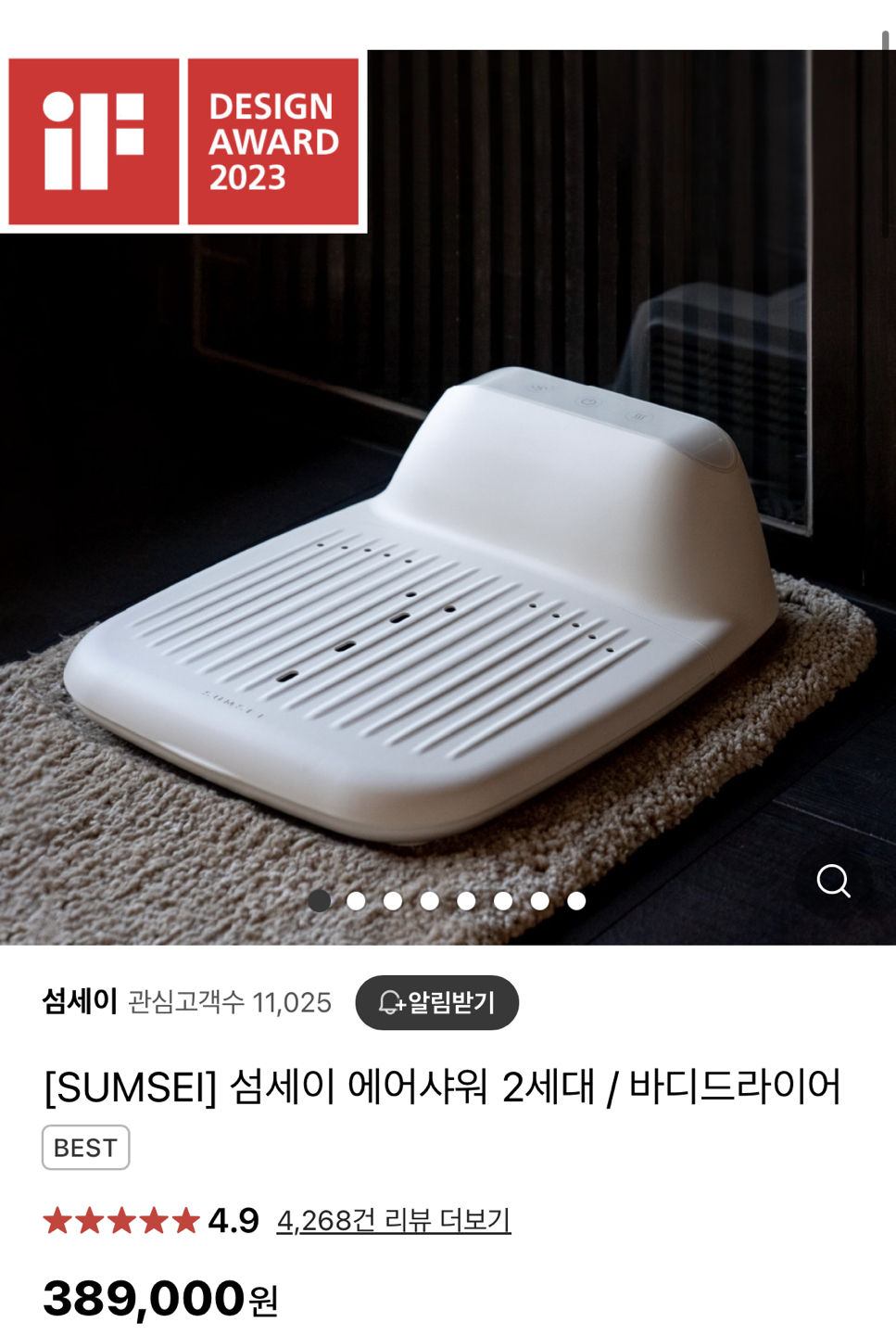This screenshot has width=896, height=1335.
Task: Open the 4,268건 리뷰 더보기 link
Action: pos(394,1220)
